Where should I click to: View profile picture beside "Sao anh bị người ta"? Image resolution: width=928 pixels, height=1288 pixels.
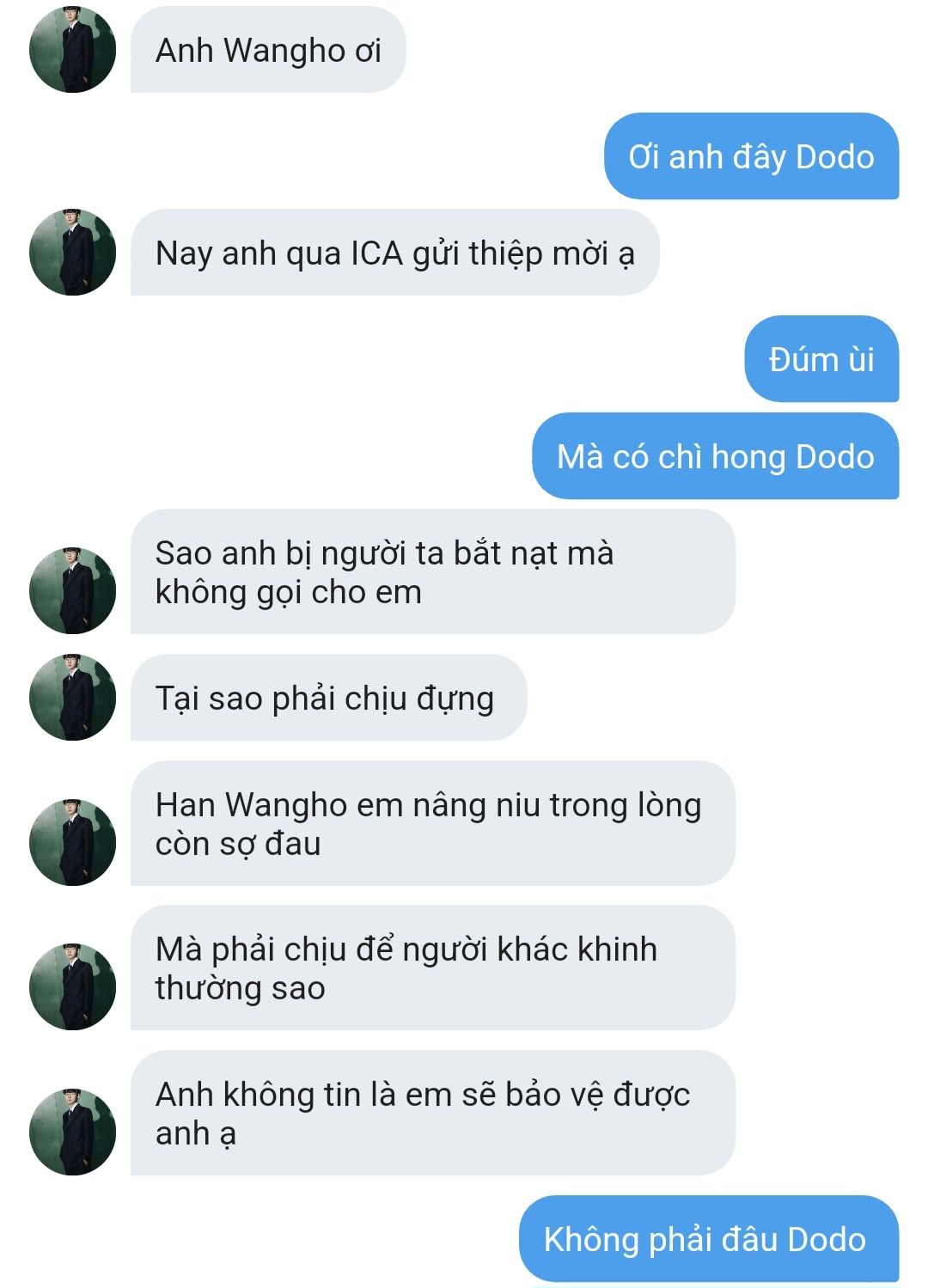pyautogui.click(x=72, y=591)
